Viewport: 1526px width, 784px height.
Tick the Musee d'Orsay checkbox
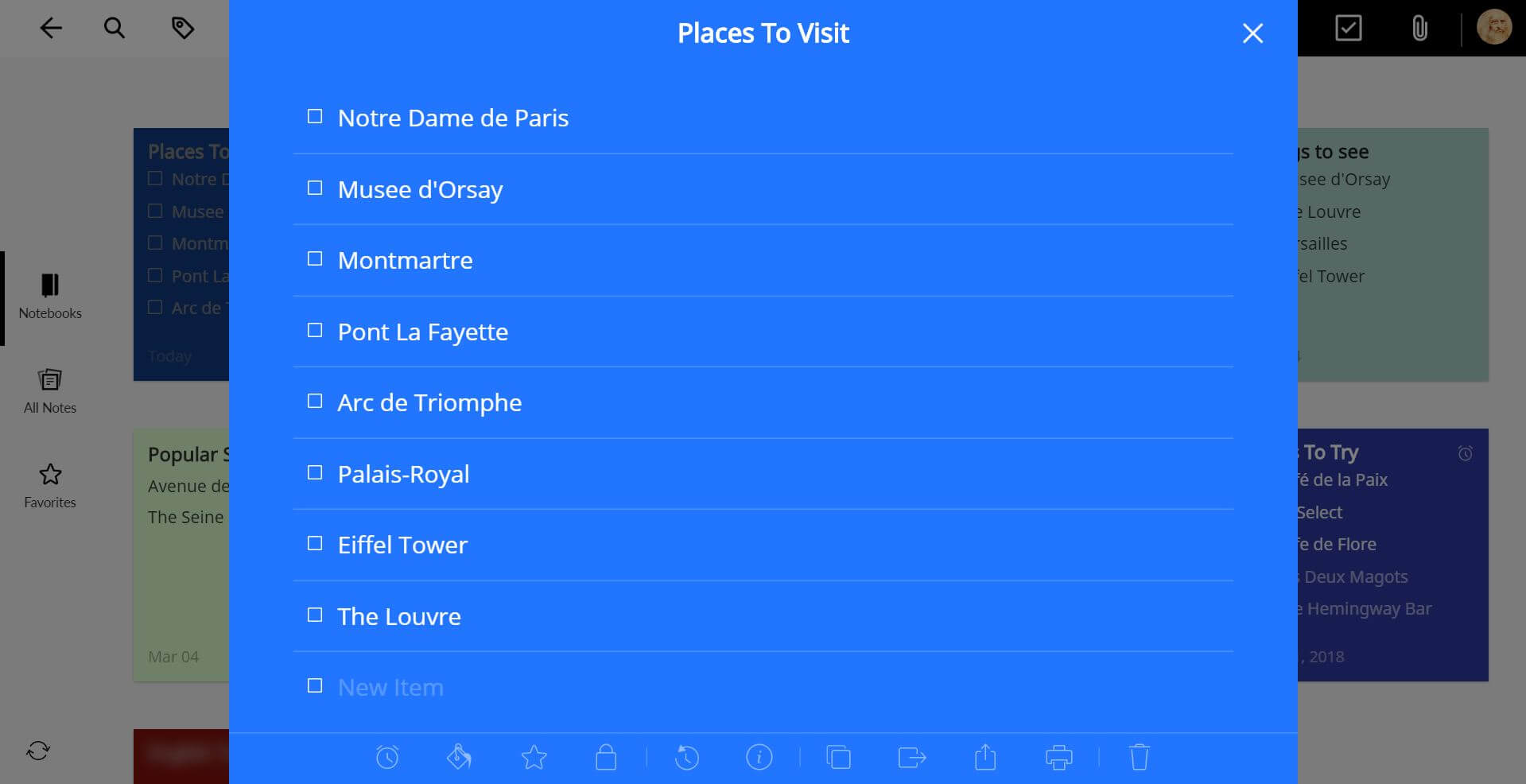tap(315, 188)
